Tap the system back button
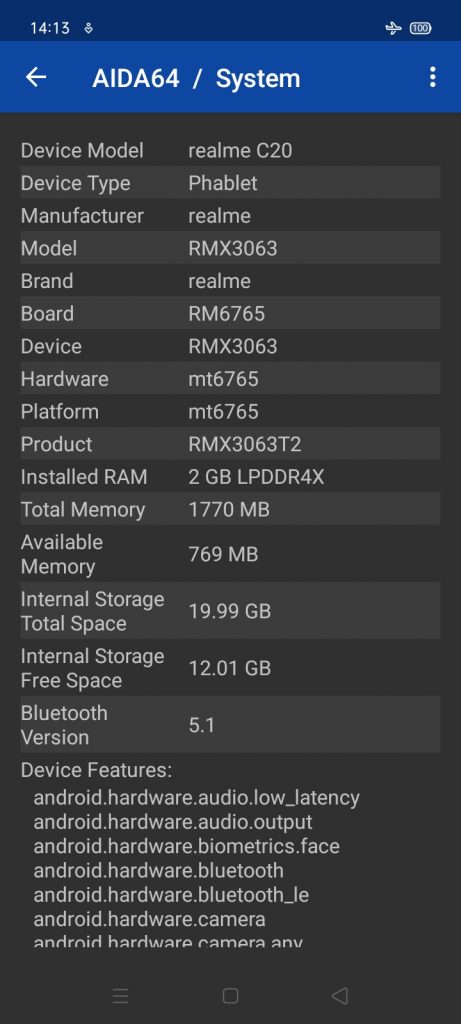The image size is (461, 1024). pyautogui.click(x=339, y=995)
